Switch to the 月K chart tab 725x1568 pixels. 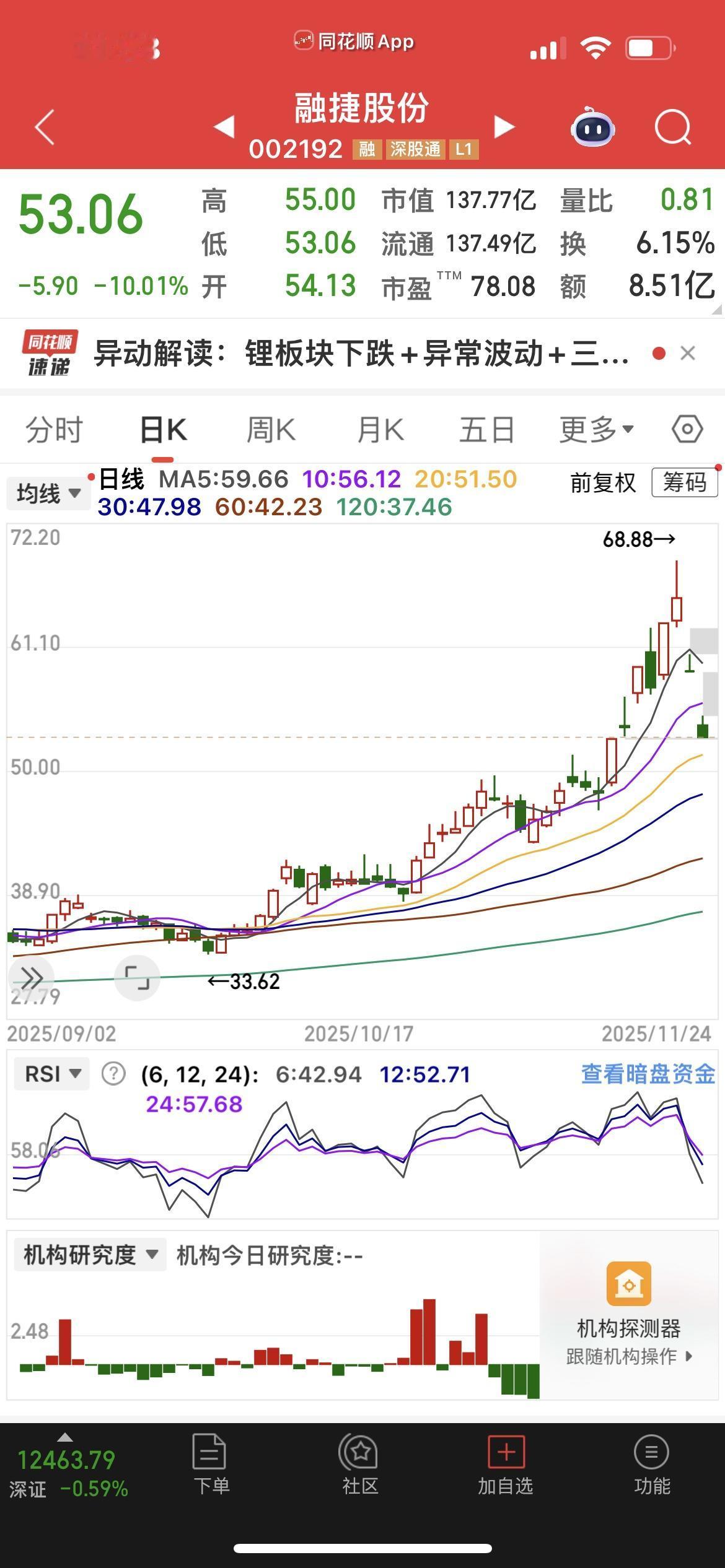[380, 430]
